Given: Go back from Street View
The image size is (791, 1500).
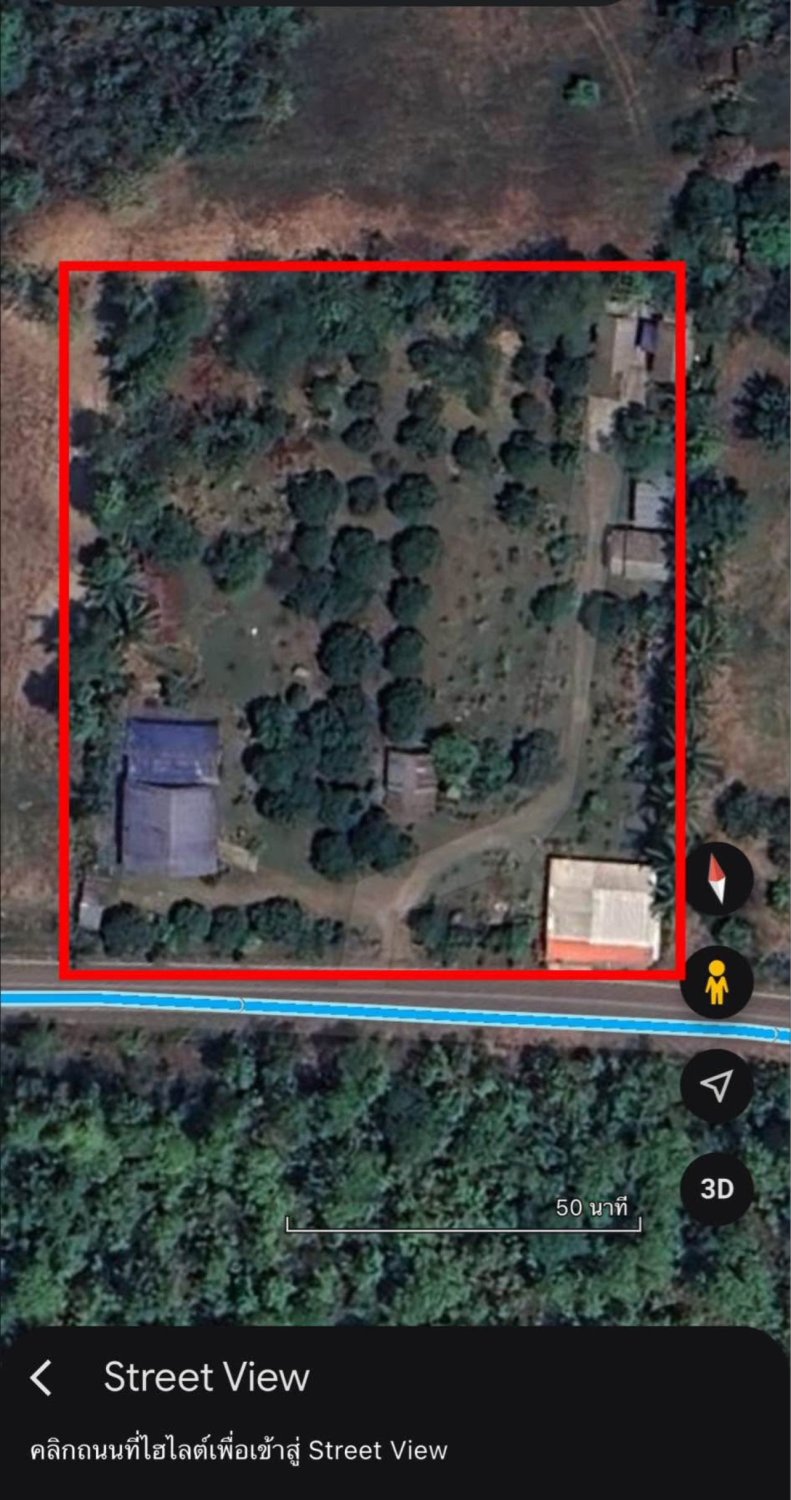Looking at the screenshot, I should (x=41, y=1378).
